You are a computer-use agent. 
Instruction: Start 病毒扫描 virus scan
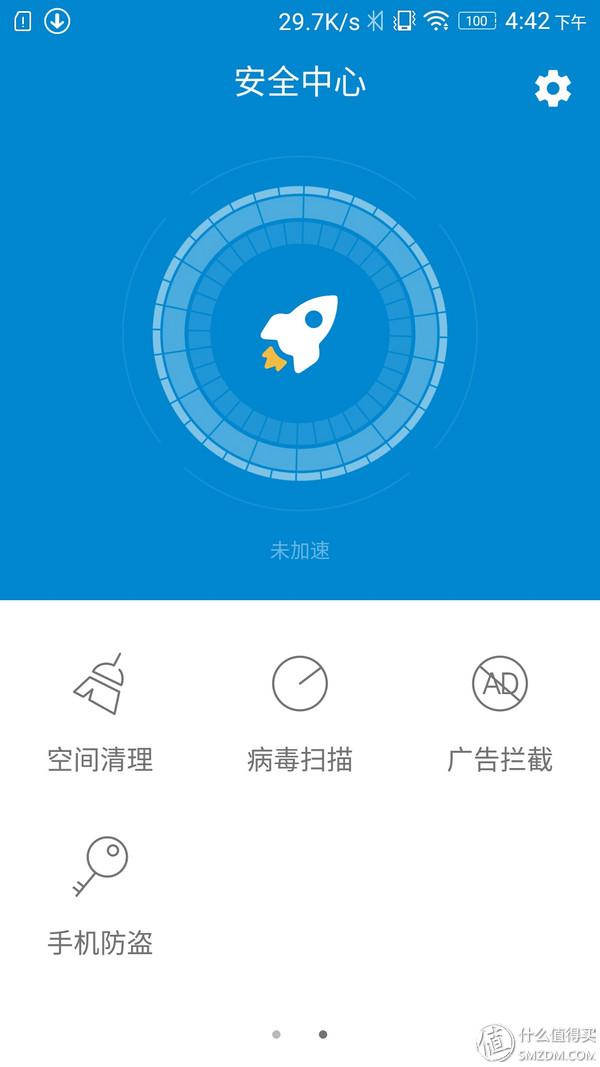(300, 712)
